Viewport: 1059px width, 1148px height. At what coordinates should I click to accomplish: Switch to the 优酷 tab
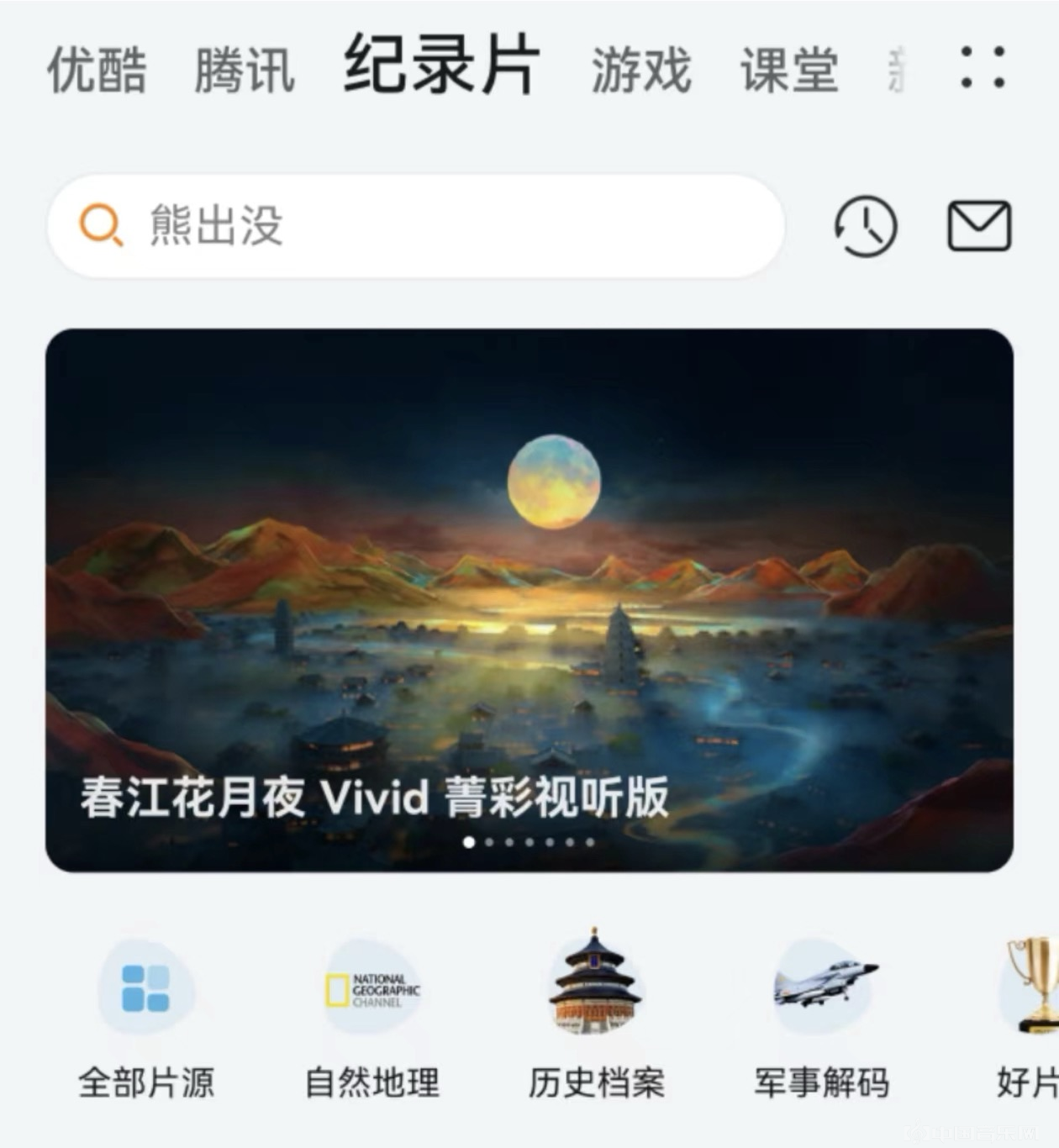pyautogui.click(x=97, y=69)
